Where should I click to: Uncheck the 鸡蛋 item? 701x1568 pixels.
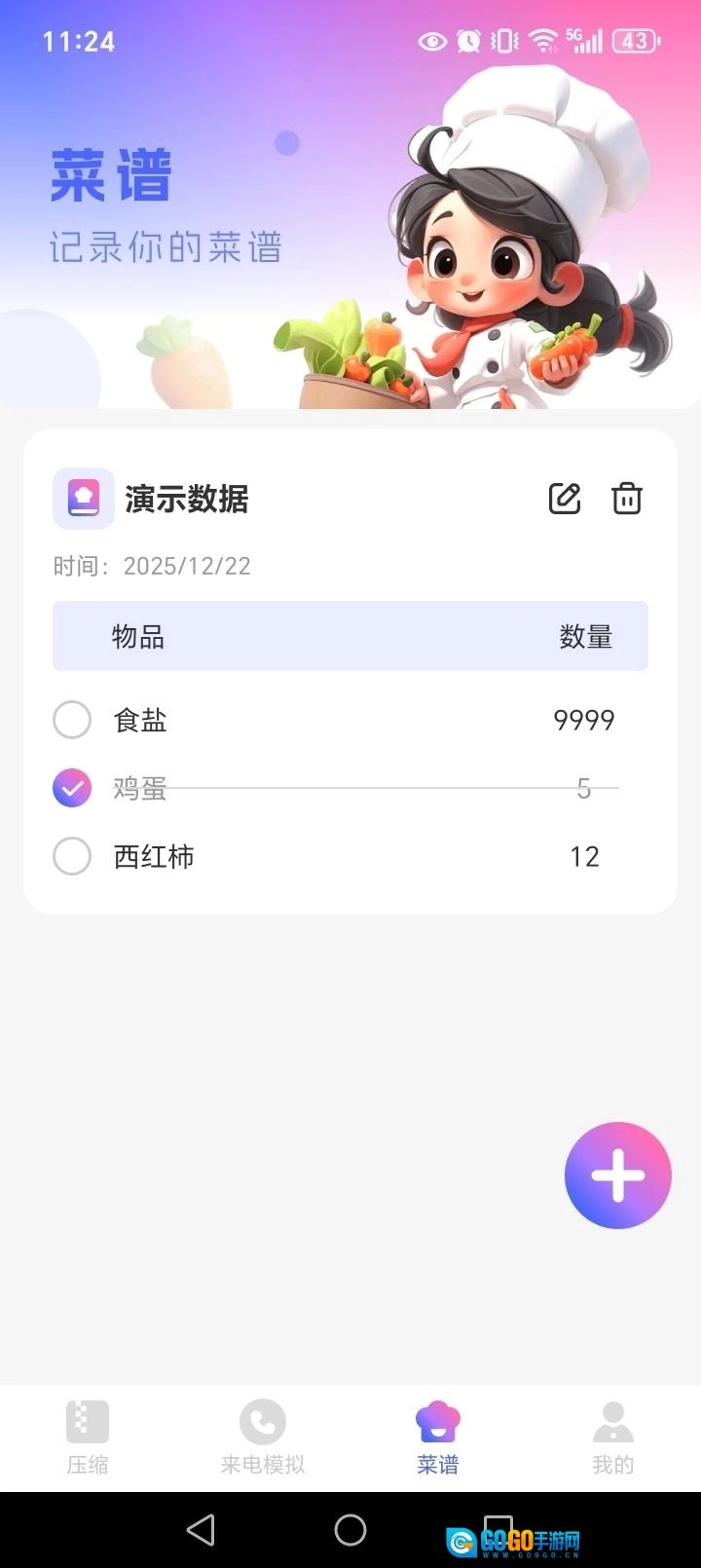[72, 788]
